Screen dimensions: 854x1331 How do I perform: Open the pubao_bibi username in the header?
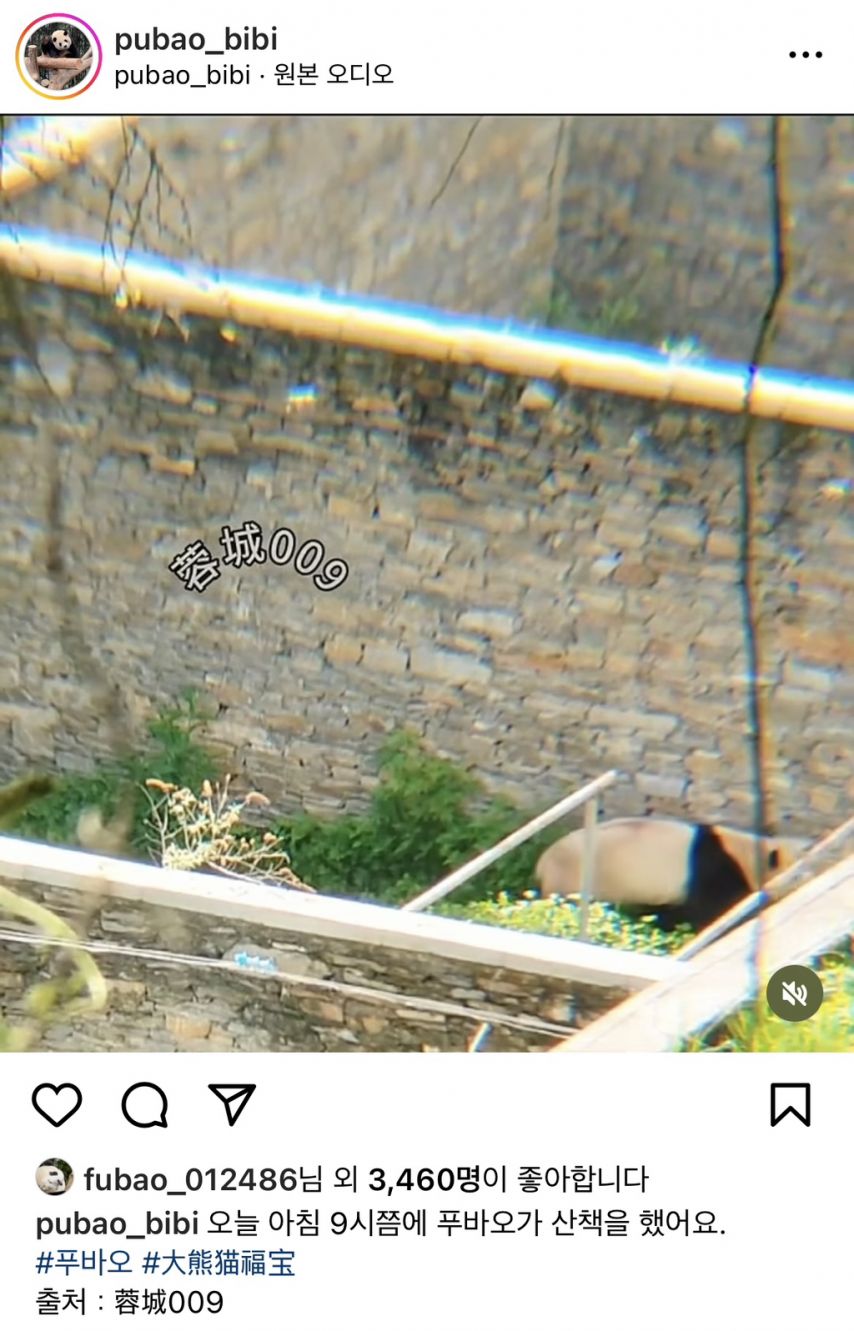pyautogui.click(x=196, y=39)
